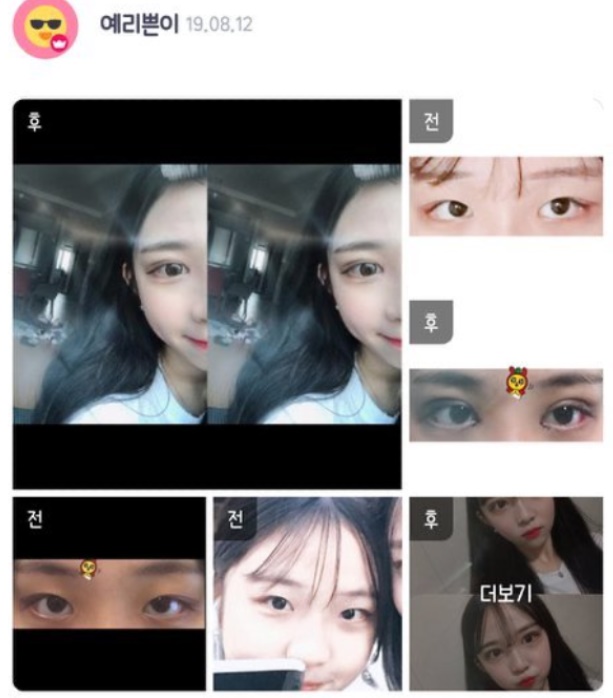Open the 전 eye photo on black background
The width and height of the screenshot is (613, 698).
point(109,593)
